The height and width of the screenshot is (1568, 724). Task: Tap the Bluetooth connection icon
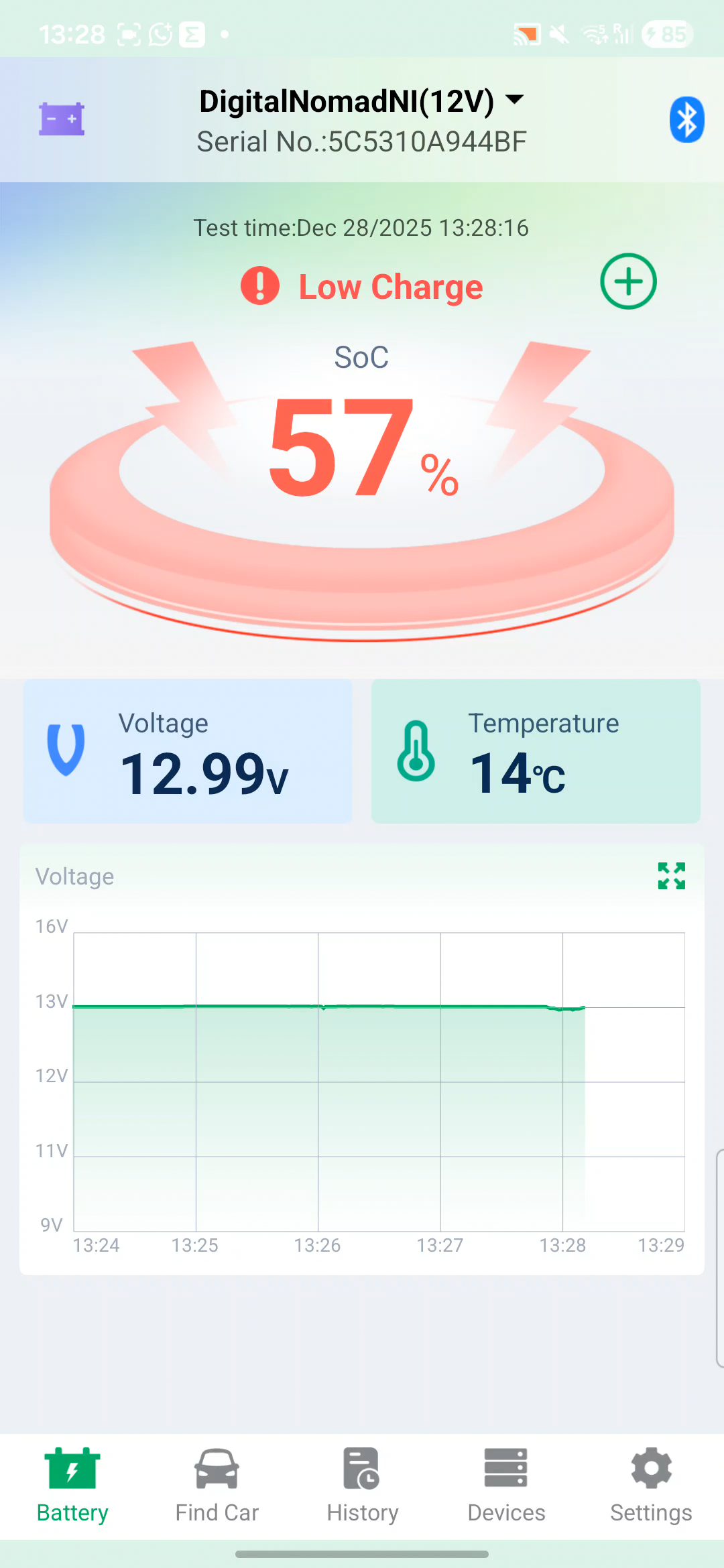[x=686, y=119]
